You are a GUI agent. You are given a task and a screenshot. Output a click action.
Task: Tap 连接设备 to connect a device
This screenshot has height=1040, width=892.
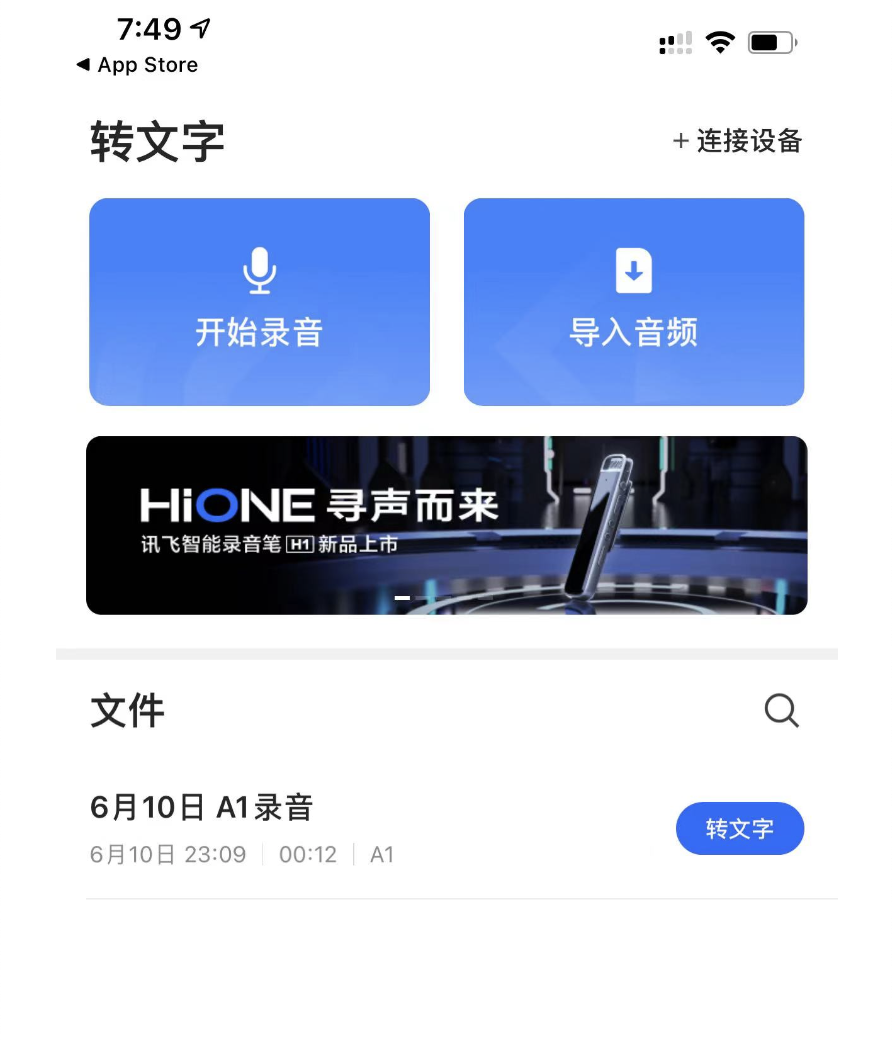point(738,141)
